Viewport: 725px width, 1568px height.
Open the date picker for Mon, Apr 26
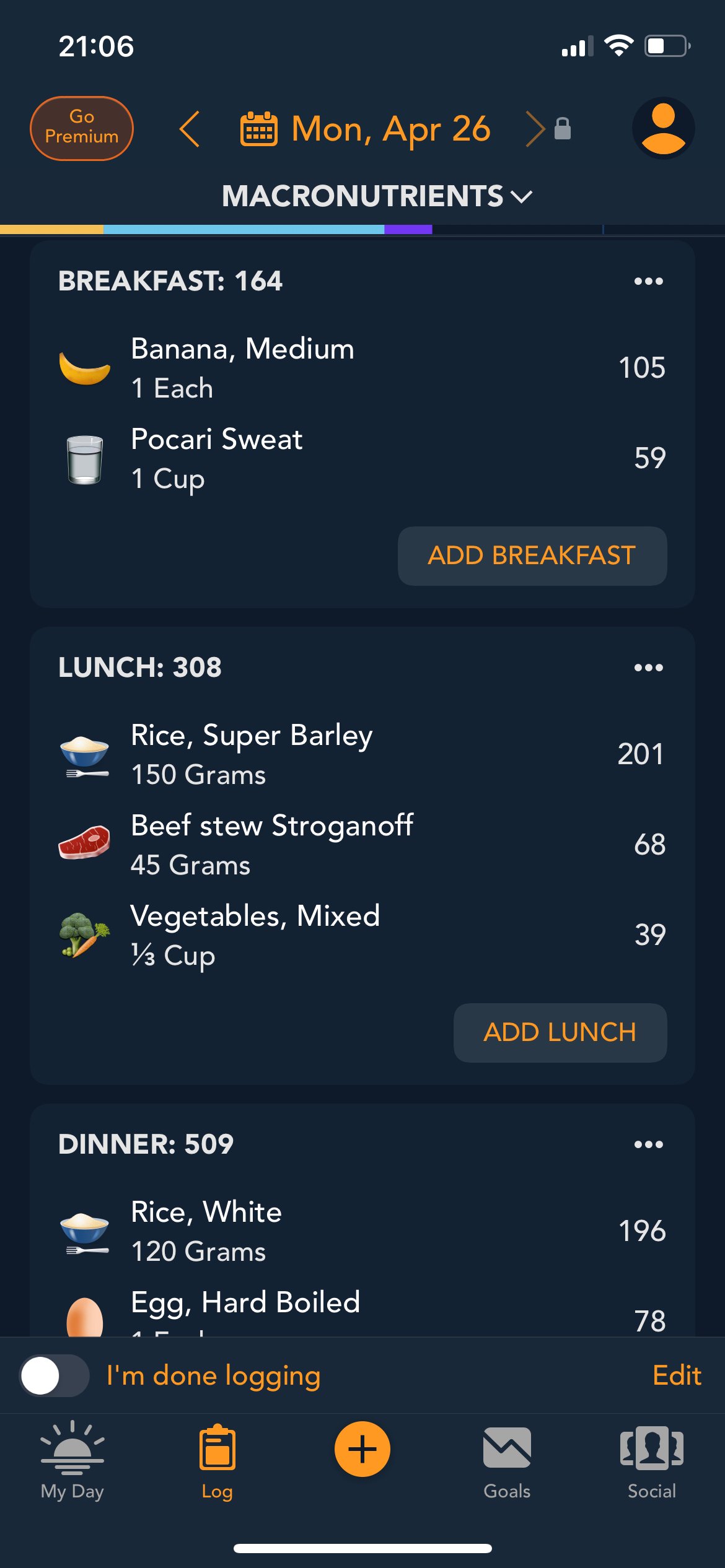[x=366, y=129]
